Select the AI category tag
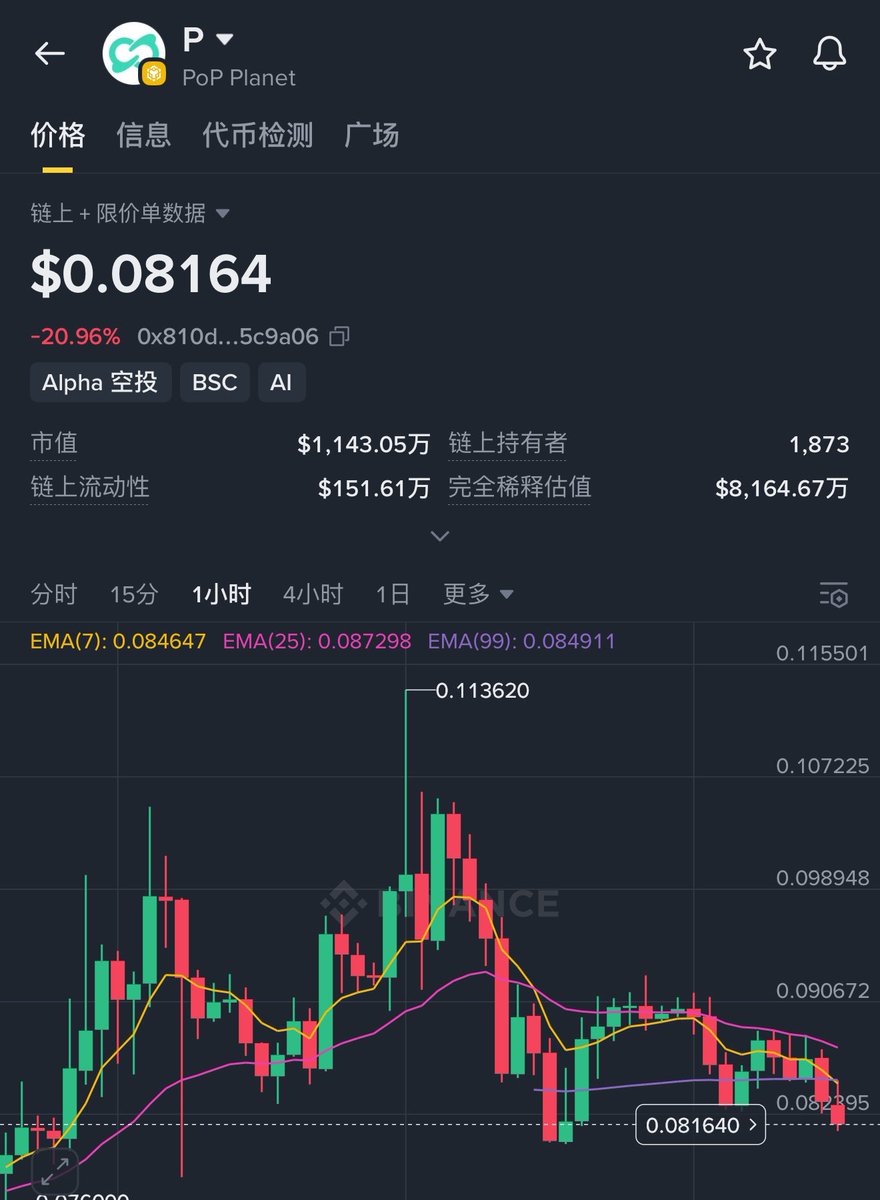Image resolution: width=880 pixels, height=1200 pixels. point(281,382)
